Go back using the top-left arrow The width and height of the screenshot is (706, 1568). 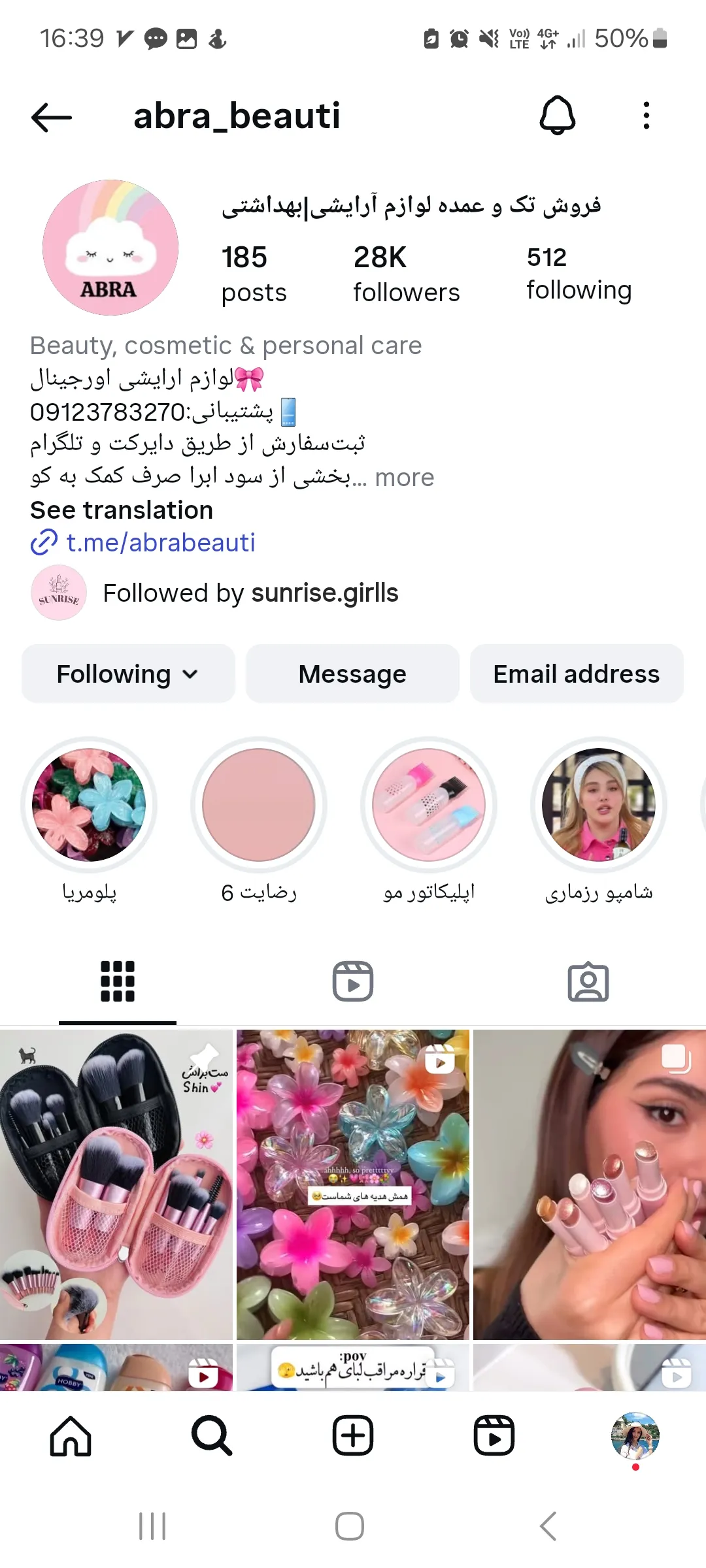click(52, 117)
